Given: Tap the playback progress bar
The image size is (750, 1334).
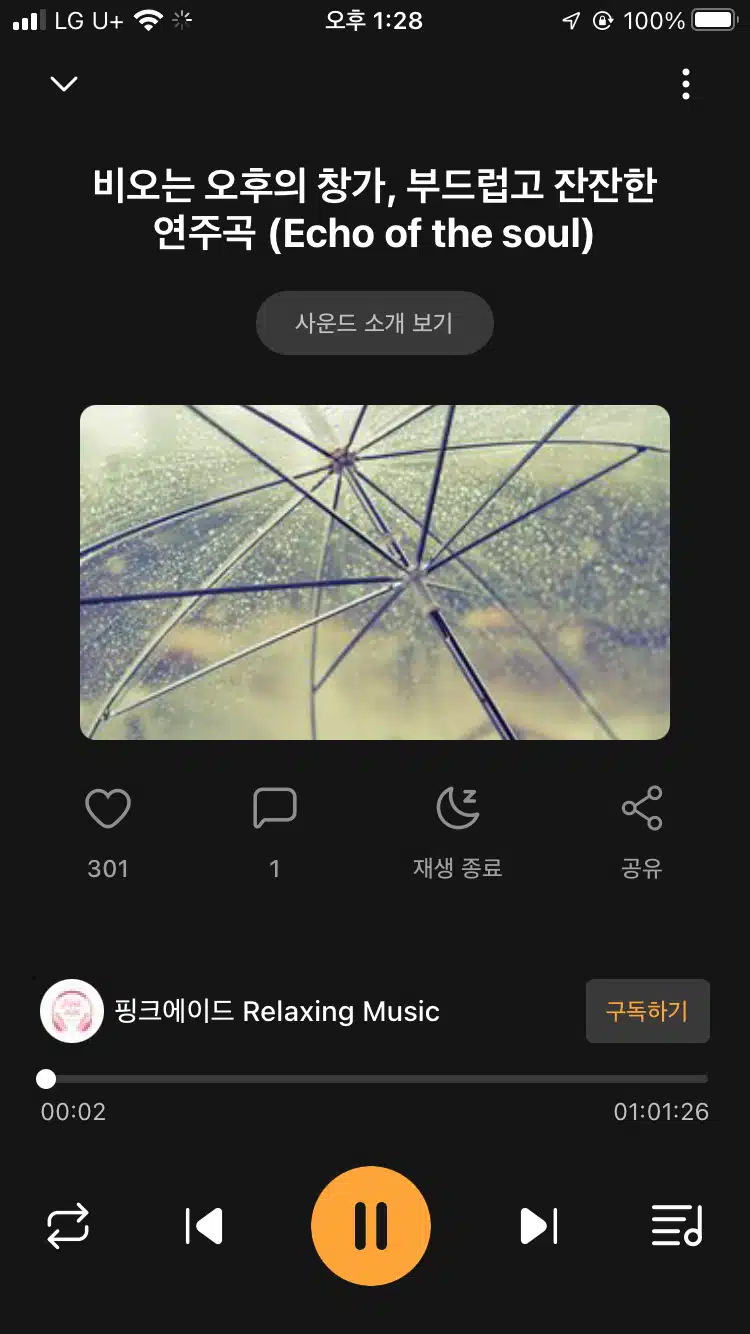Looking at the screenshot, I should point(375,1079).
